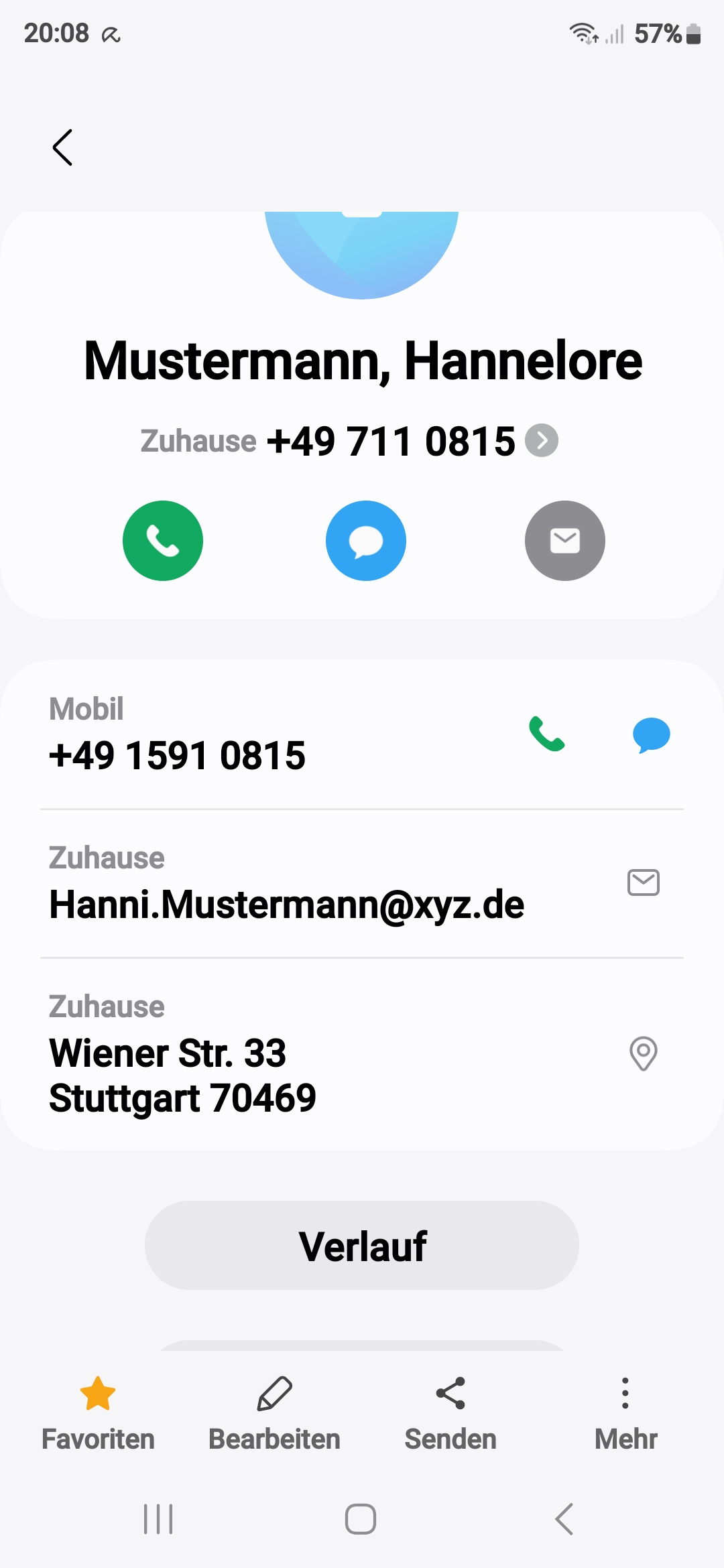Send SMS to the Mobil number
The image size is (724, 1568).
coord(651,734)
